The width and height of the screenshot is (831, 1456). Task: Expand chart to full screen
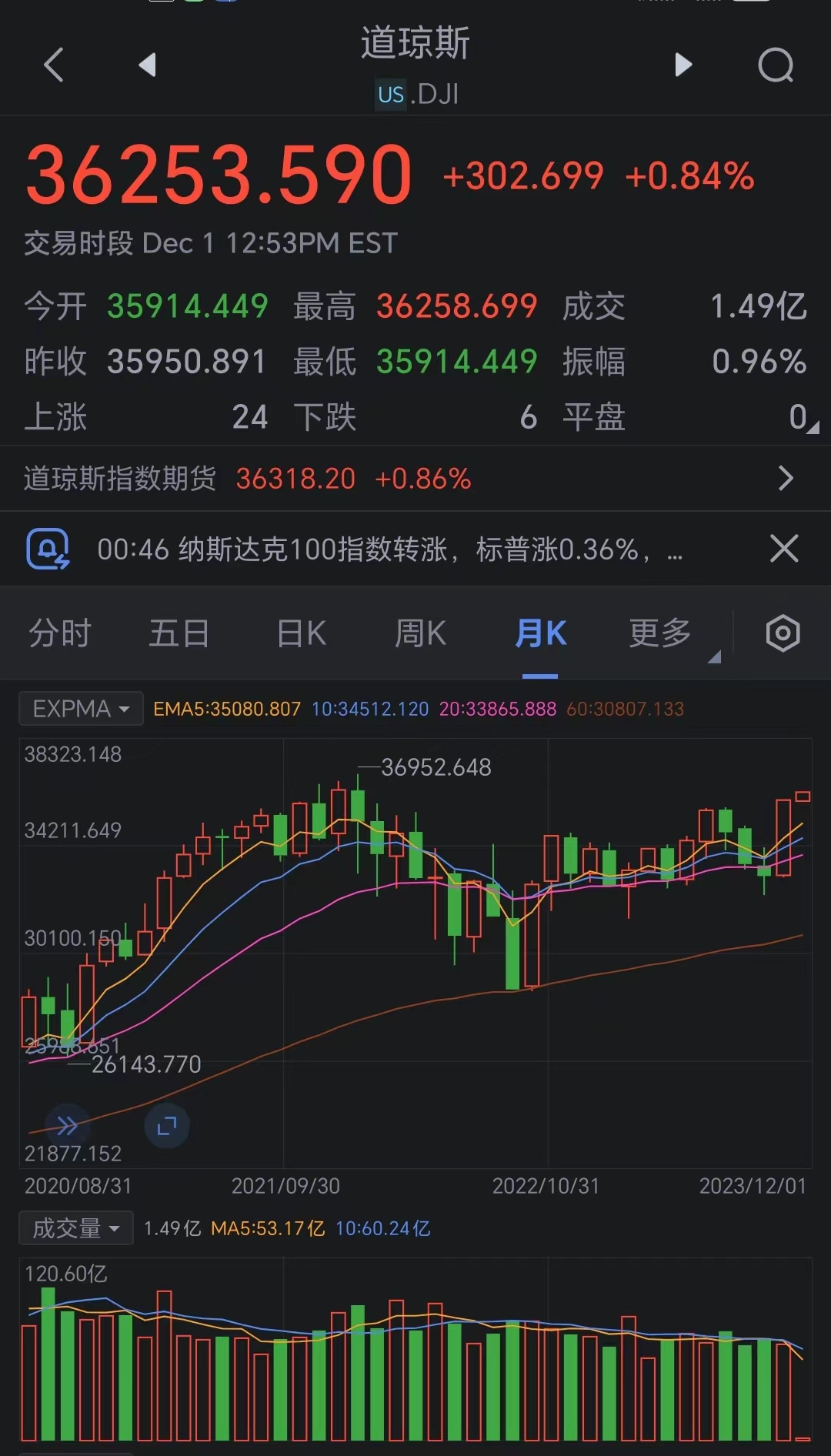pyautogui.click(x=167, y=1126)
